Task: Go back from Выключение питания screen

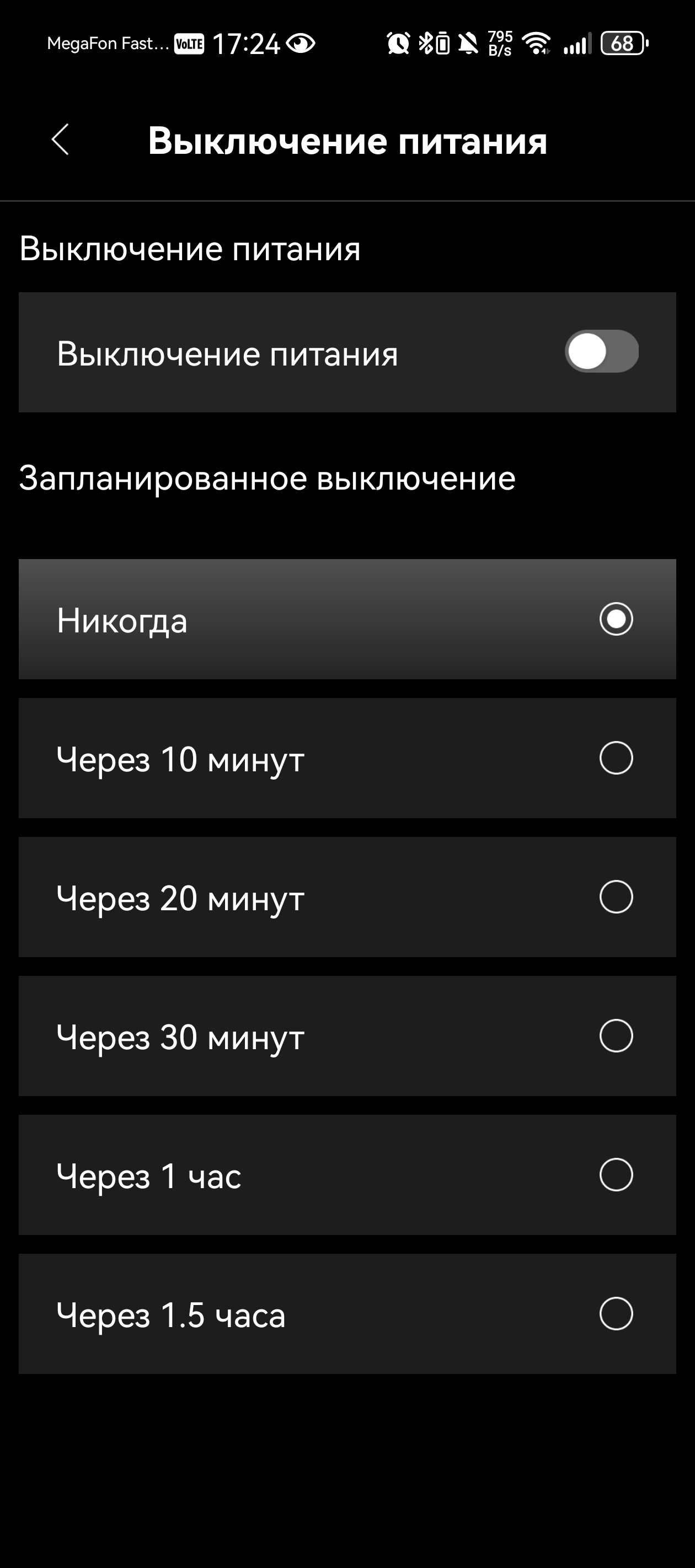Action: (60, 140)
